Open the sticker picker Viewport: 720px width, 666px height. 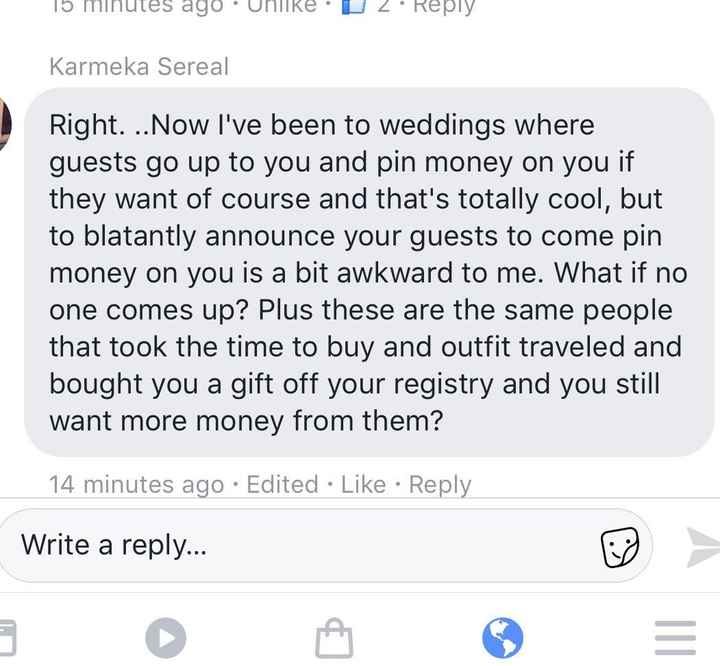click(x=619, y=547)
